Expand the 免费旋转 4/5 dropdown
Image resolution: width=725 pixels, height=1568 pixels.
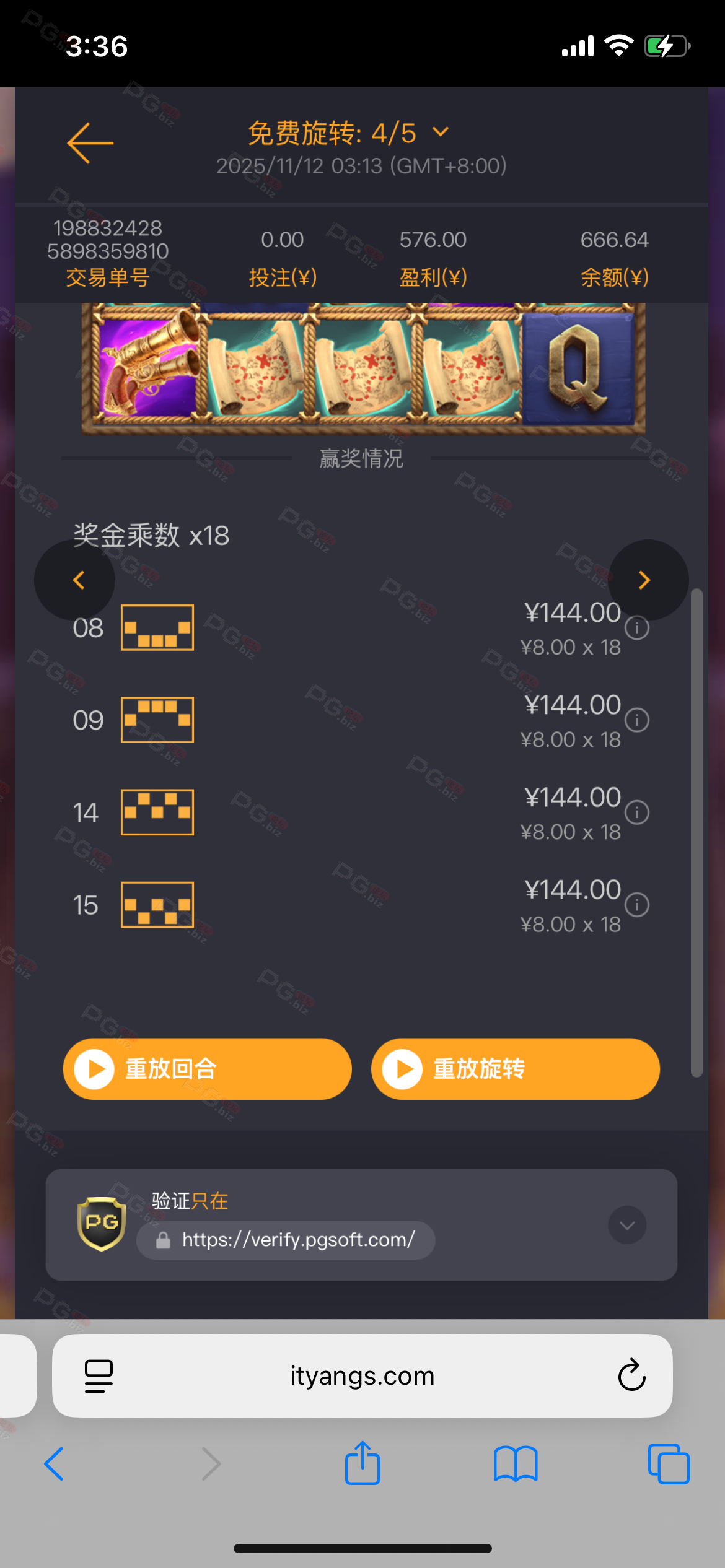click(x=441, y=132)
